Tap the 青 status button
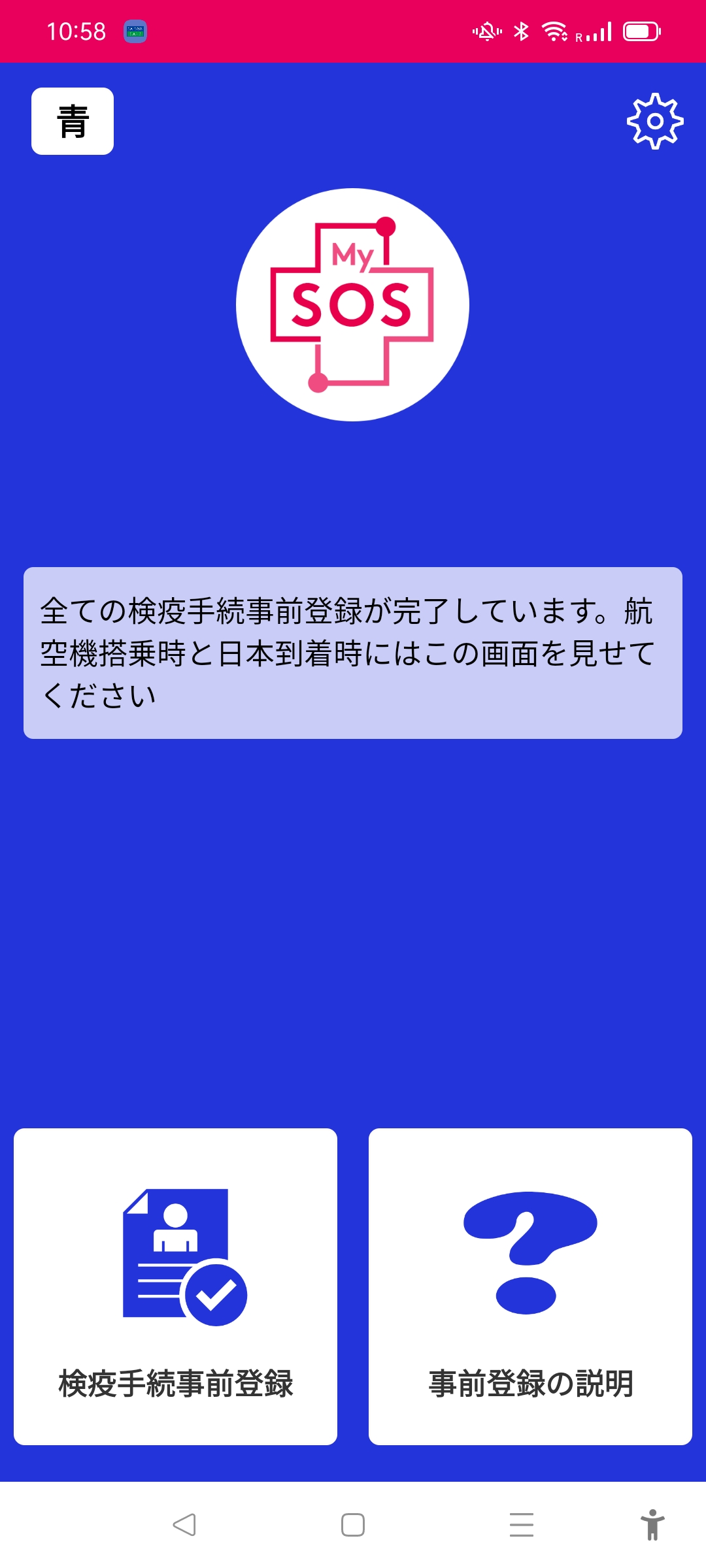This screenshot has height=1568, width=706. tap(73, 122)
